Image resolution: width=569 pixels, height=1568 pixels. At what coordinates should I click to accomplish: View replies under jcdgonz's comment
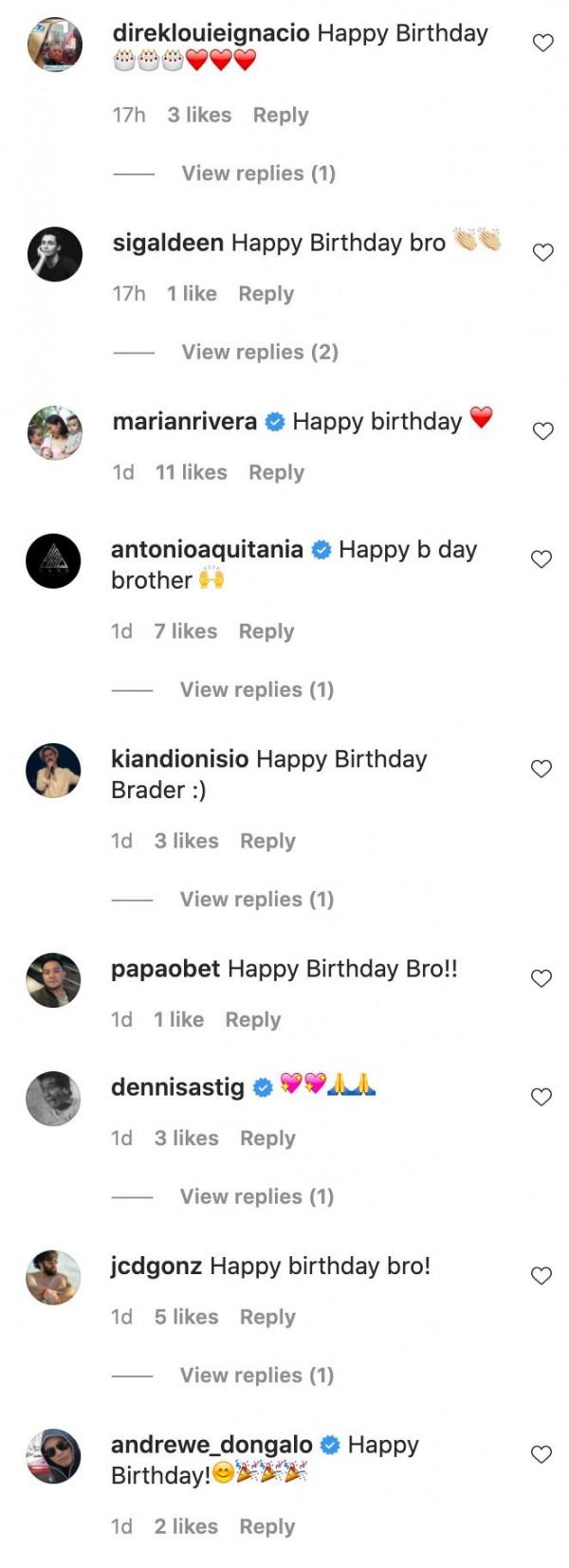point(256,1375)
